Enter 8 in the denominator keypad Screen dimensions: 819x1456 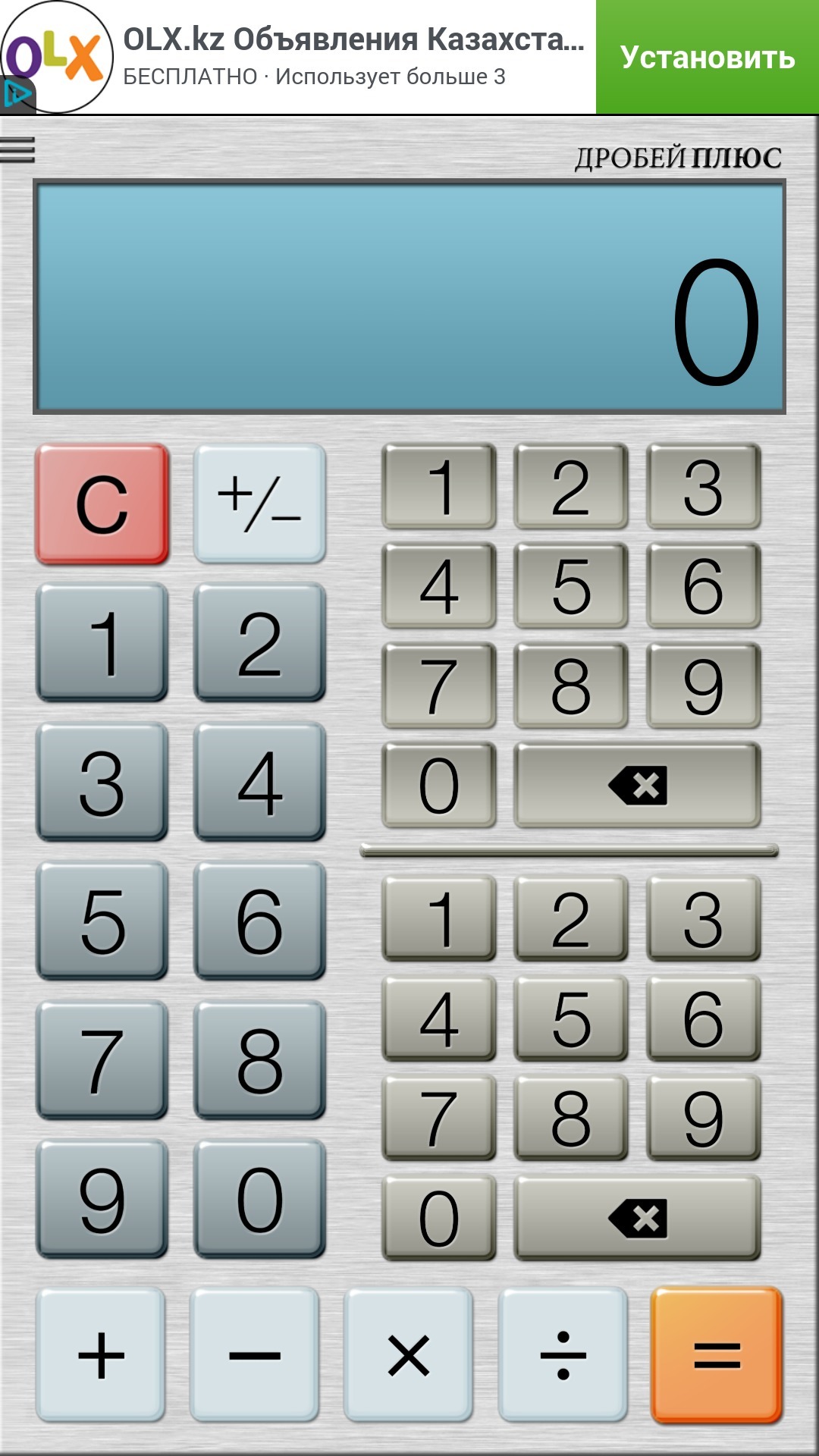(x=571, y=1118)
